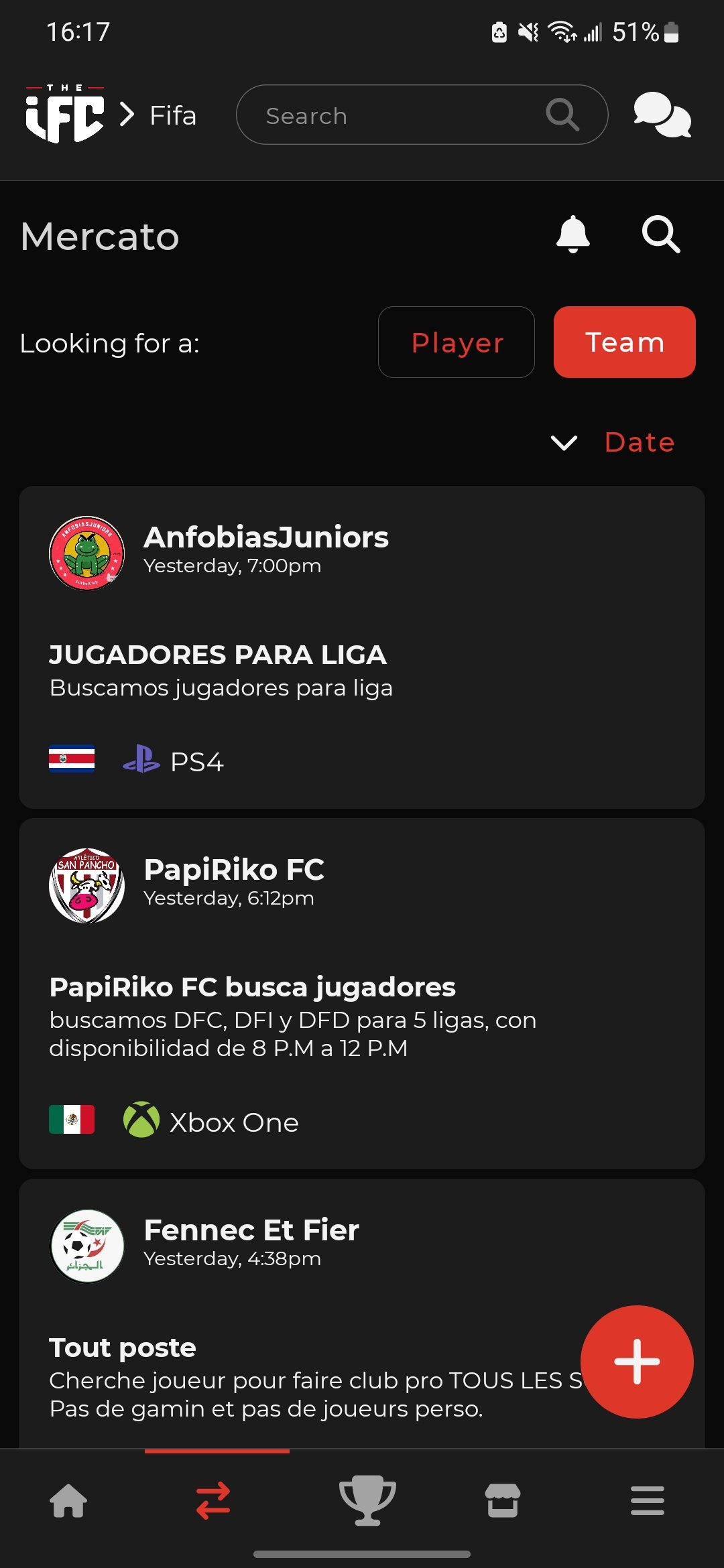This screenshot has height=1568, width=724.
Task: Open the Mercato notifications bell
Action: pyautogui.click(x=572, y=235)
